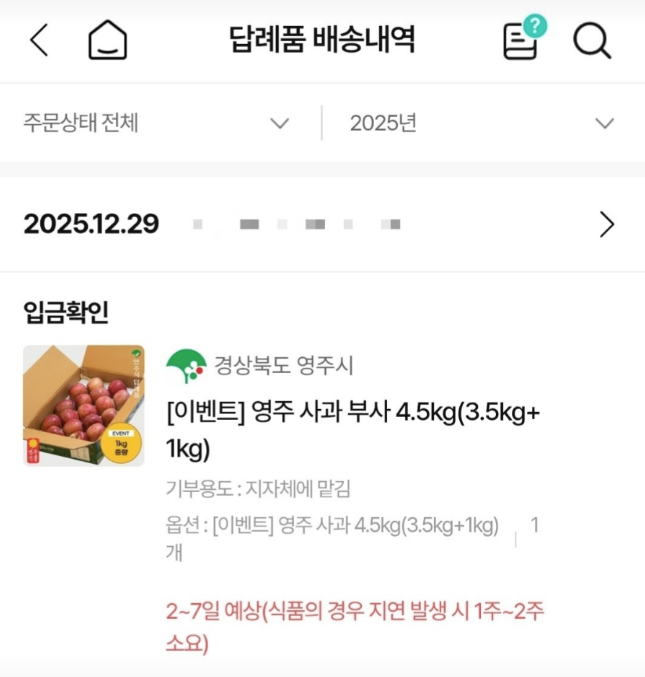Expand the 주문상태 전체 dropdown
The height and width of the screenshot is (677, 645).
point(156,123)
